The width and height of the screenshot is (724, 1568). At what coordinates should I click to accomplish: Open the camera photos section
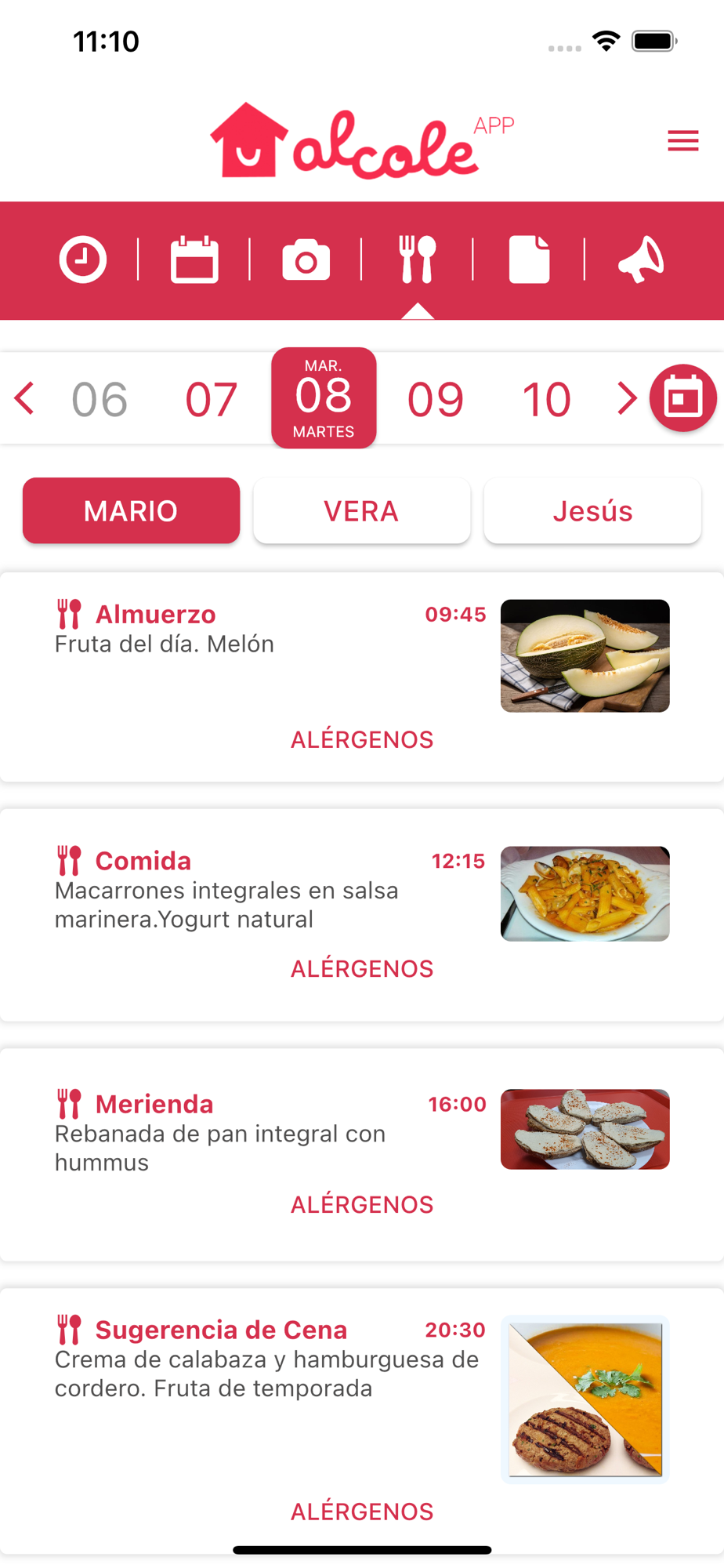coord(306,260)
